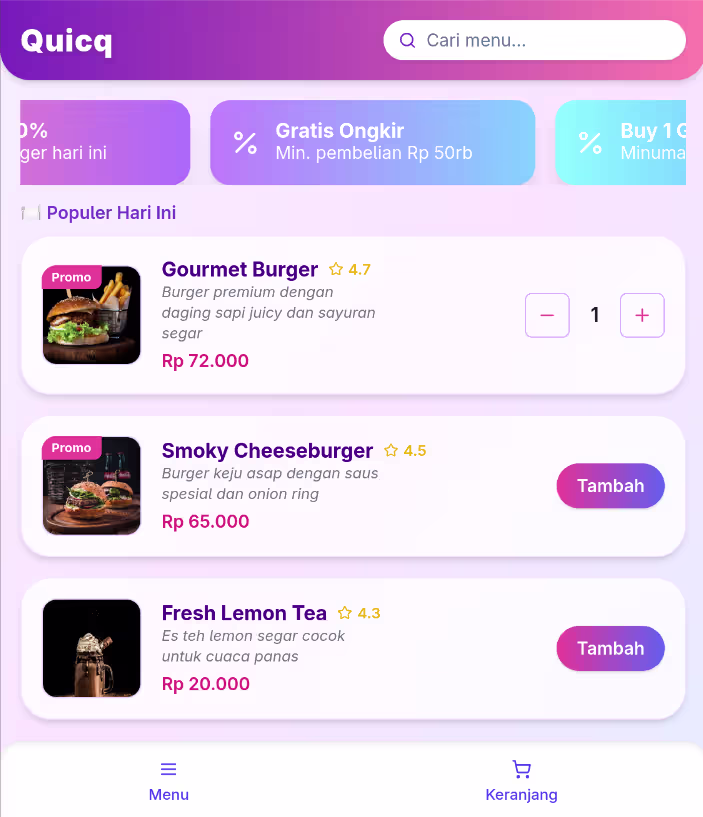Add Fresh Lemon Tea with Tambah button
Screen dimensions: 703x817
[610, 648]
